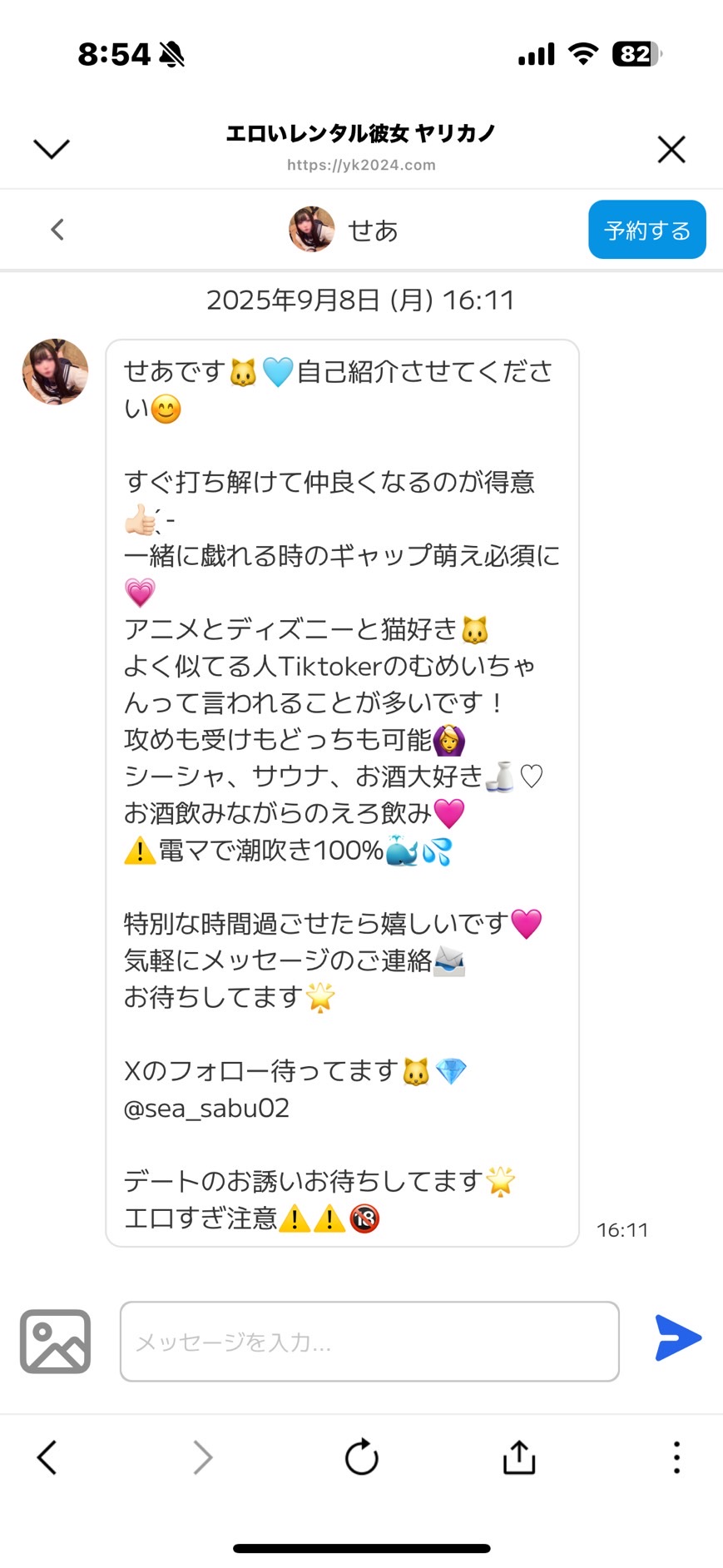723x1568 pixels.
Task: Navigate back in the browser toolbar
Action: pyautogui.click(x=47, y=1457)
